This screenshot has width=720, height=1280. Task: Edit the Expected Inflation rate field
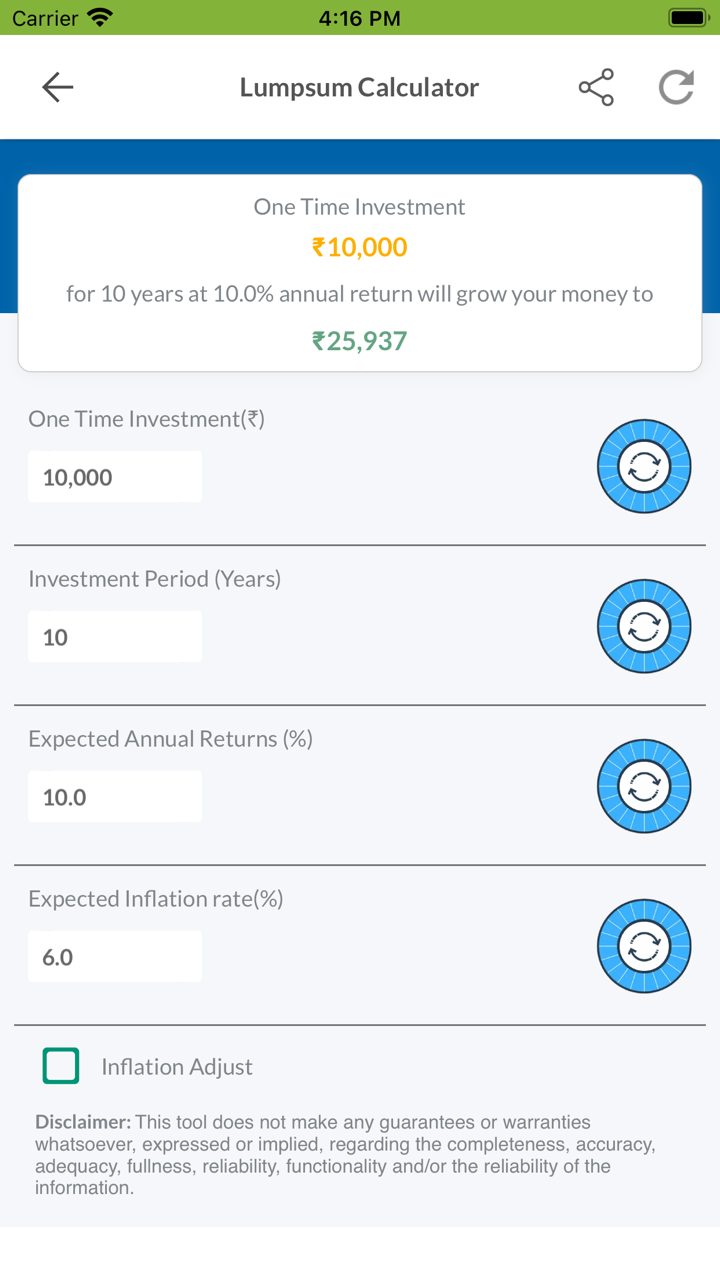[x=115, y=957]
